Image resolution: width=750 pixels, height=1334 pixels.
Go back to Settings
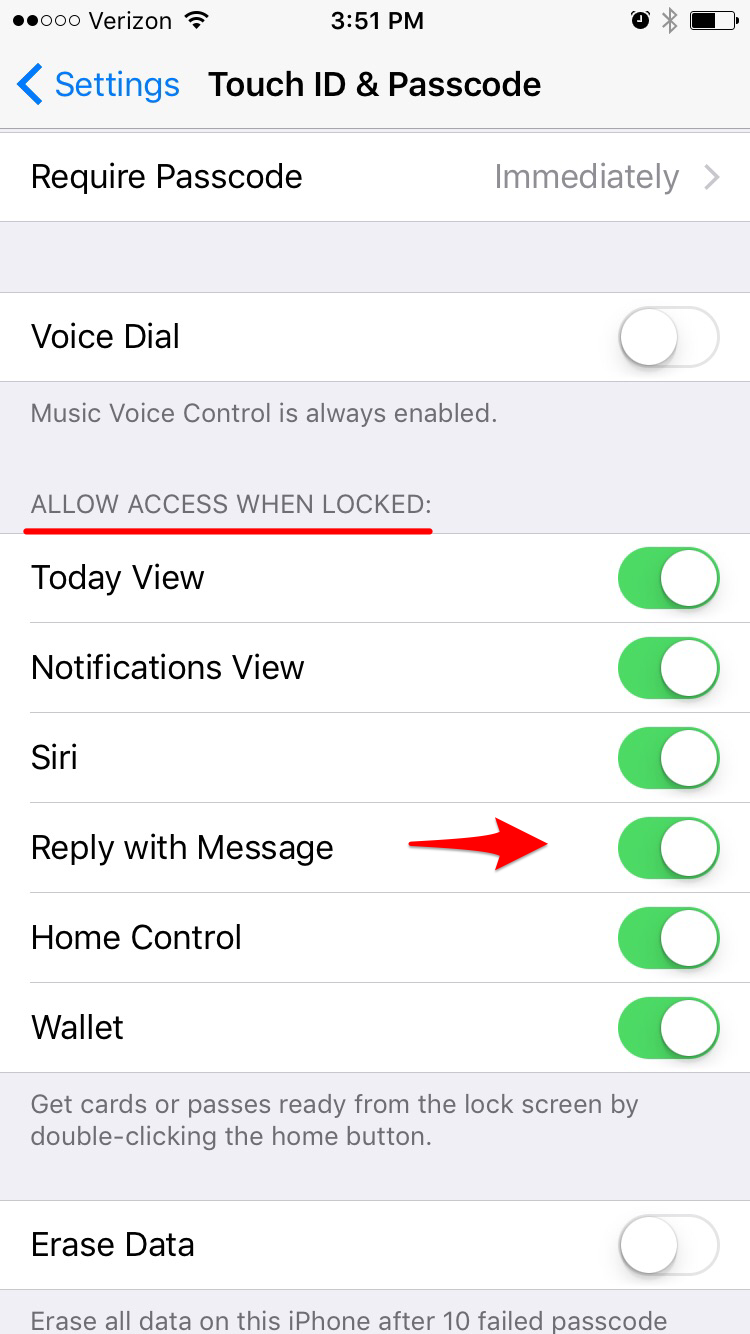98,85
